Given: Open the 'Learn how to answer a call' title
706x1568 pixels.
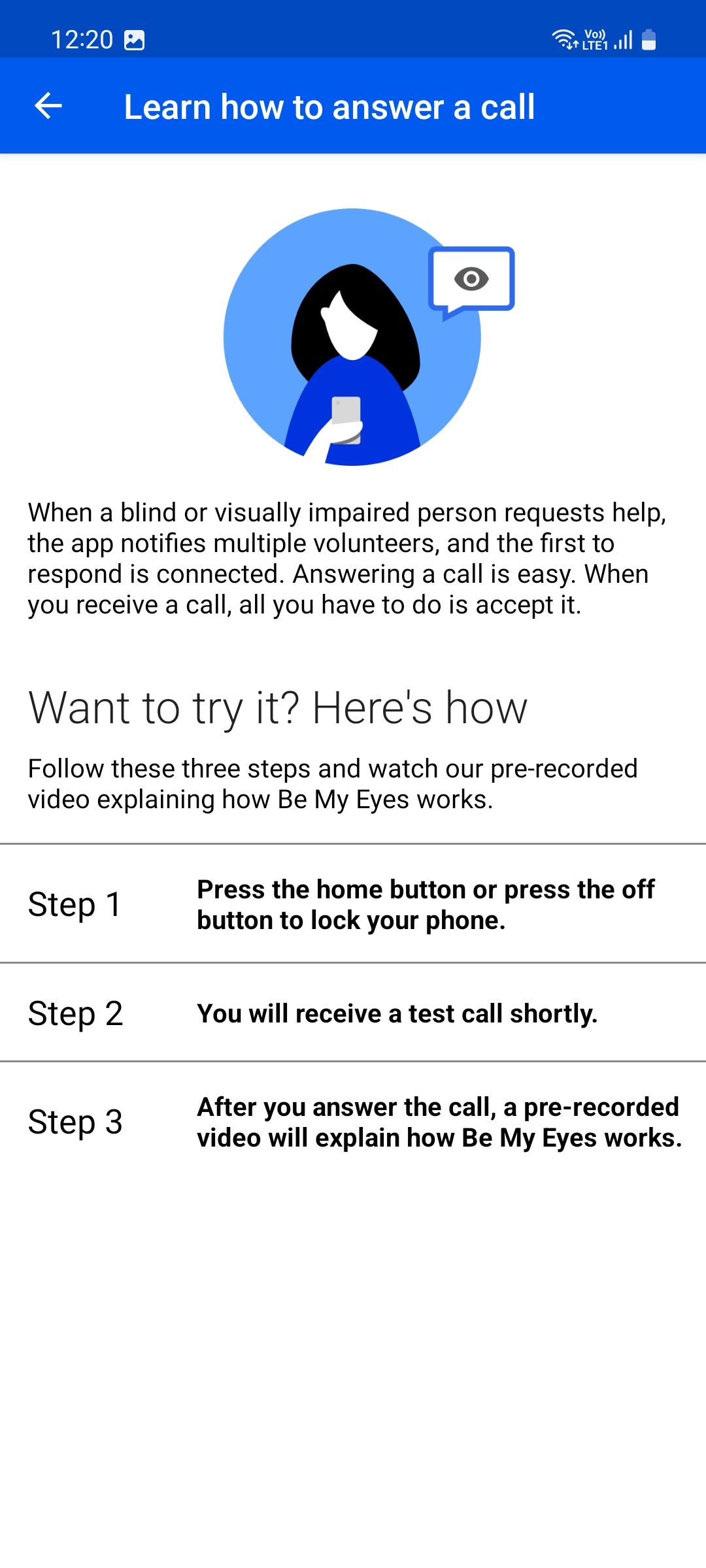Looking at the screenshot, I should [329, 106].
